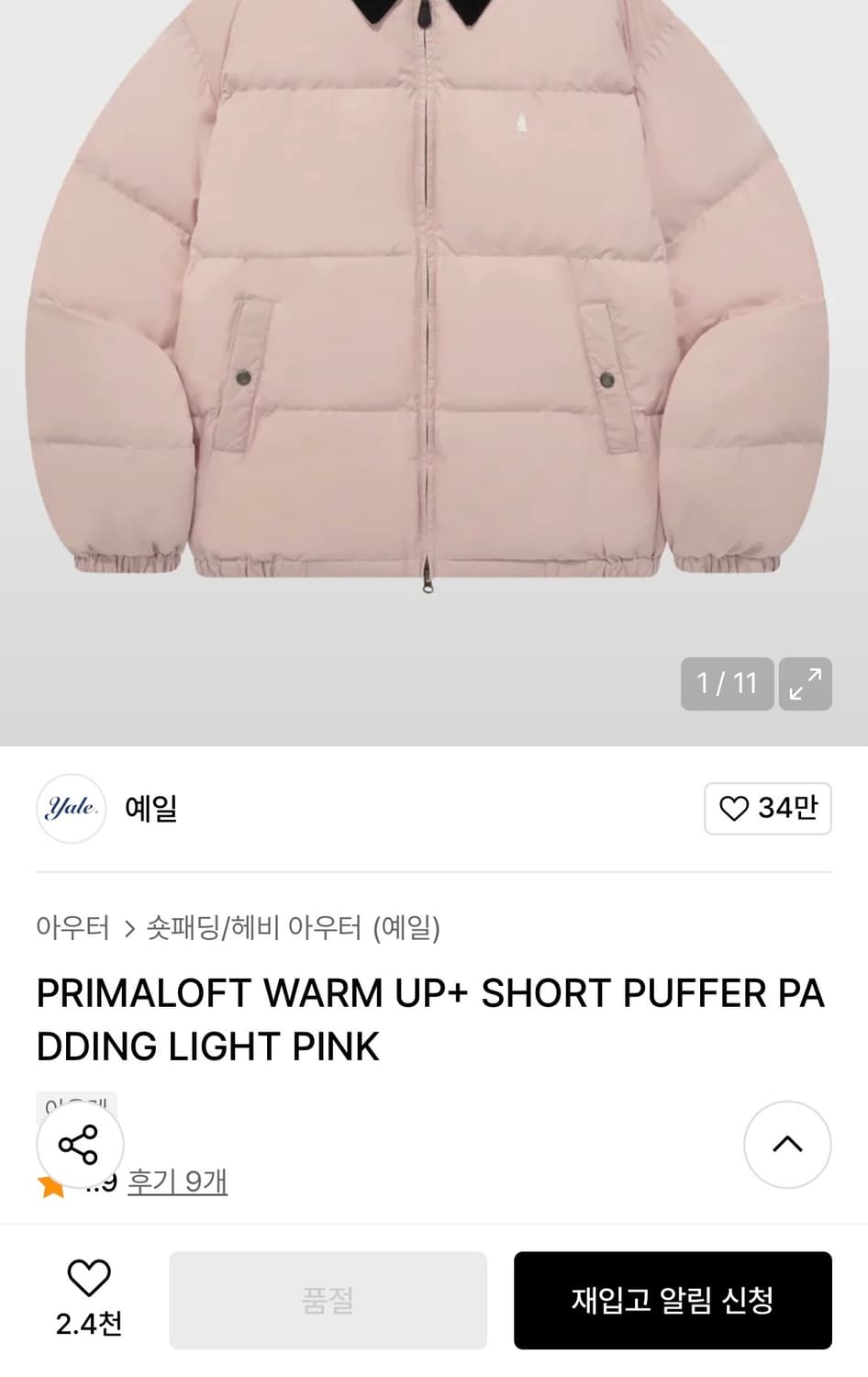
Task: Tap the circular share icon
Action: coord(79,1145)
